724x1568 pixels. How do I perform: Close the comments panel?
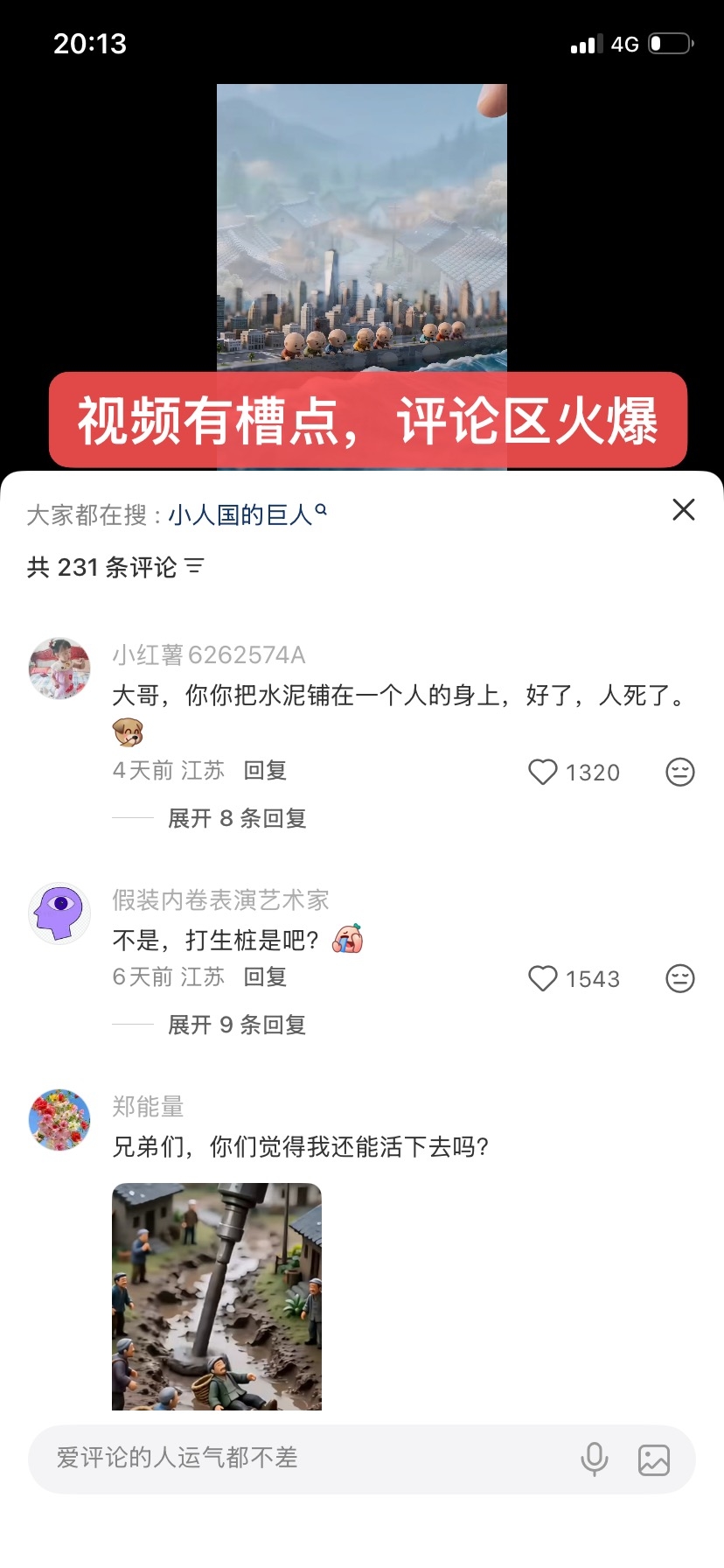pos(684,510)
